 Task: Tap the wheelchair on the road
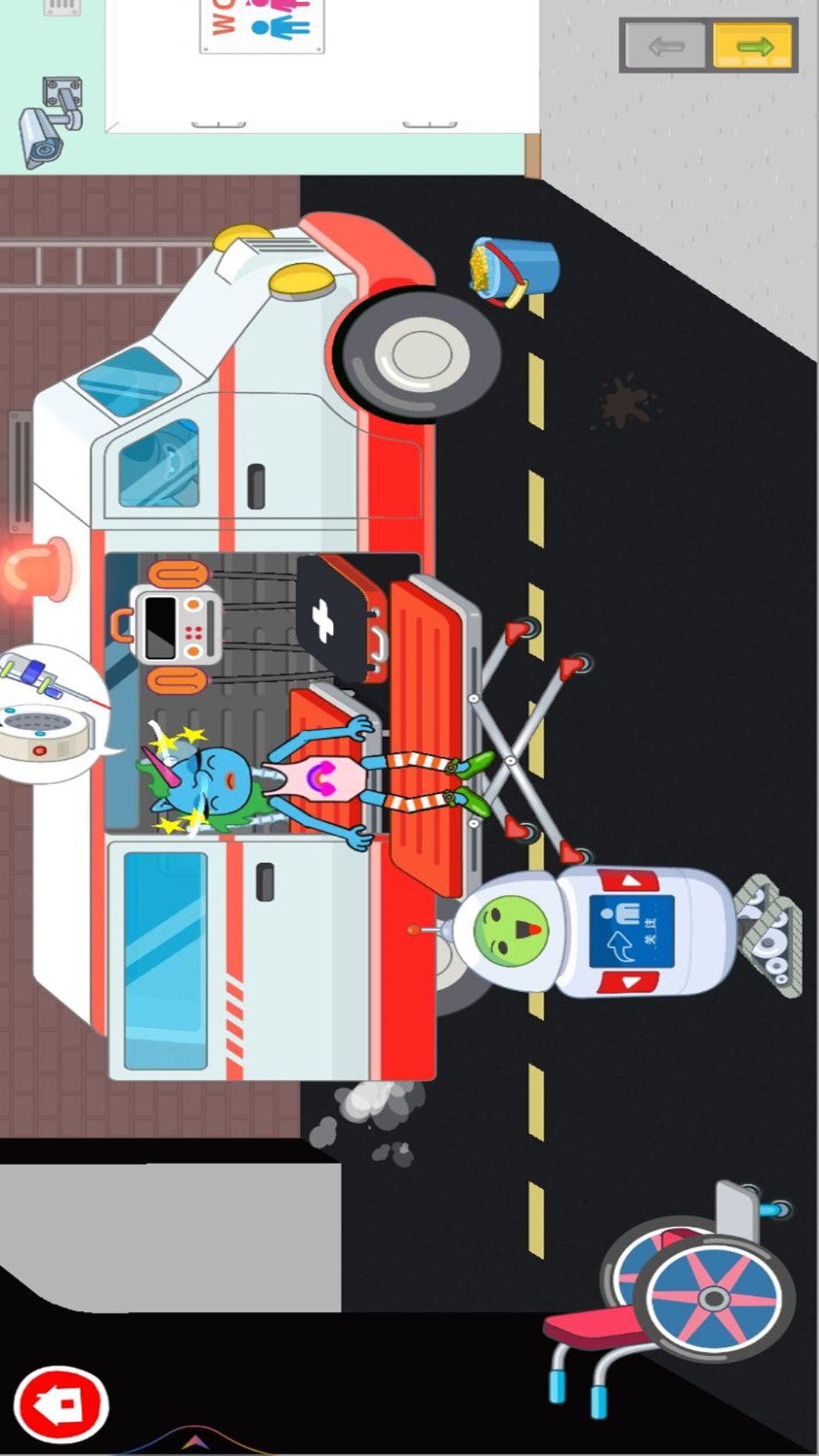[x=682, y=1289]
